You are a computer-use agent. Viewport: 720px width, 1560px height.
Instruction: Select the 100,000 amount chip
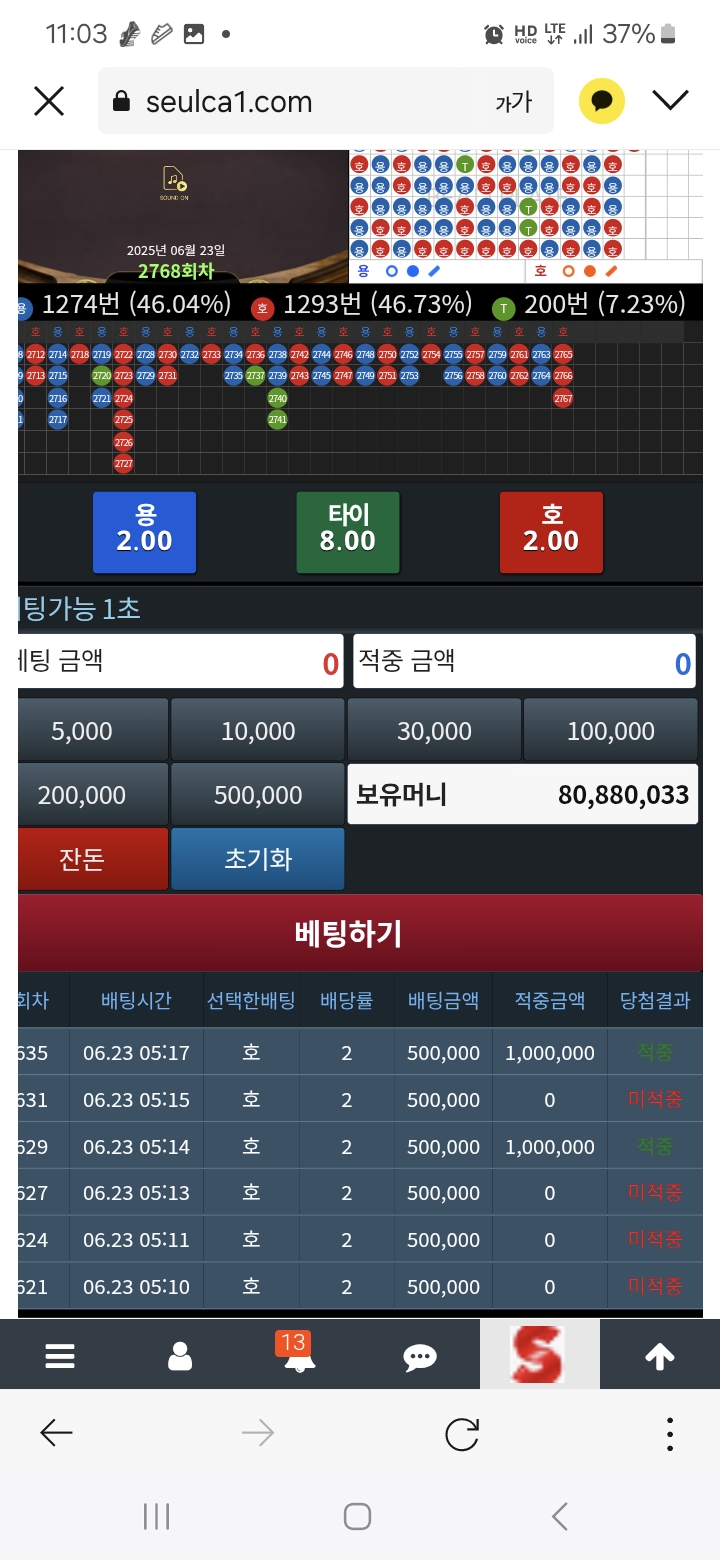tap(610, 731)
